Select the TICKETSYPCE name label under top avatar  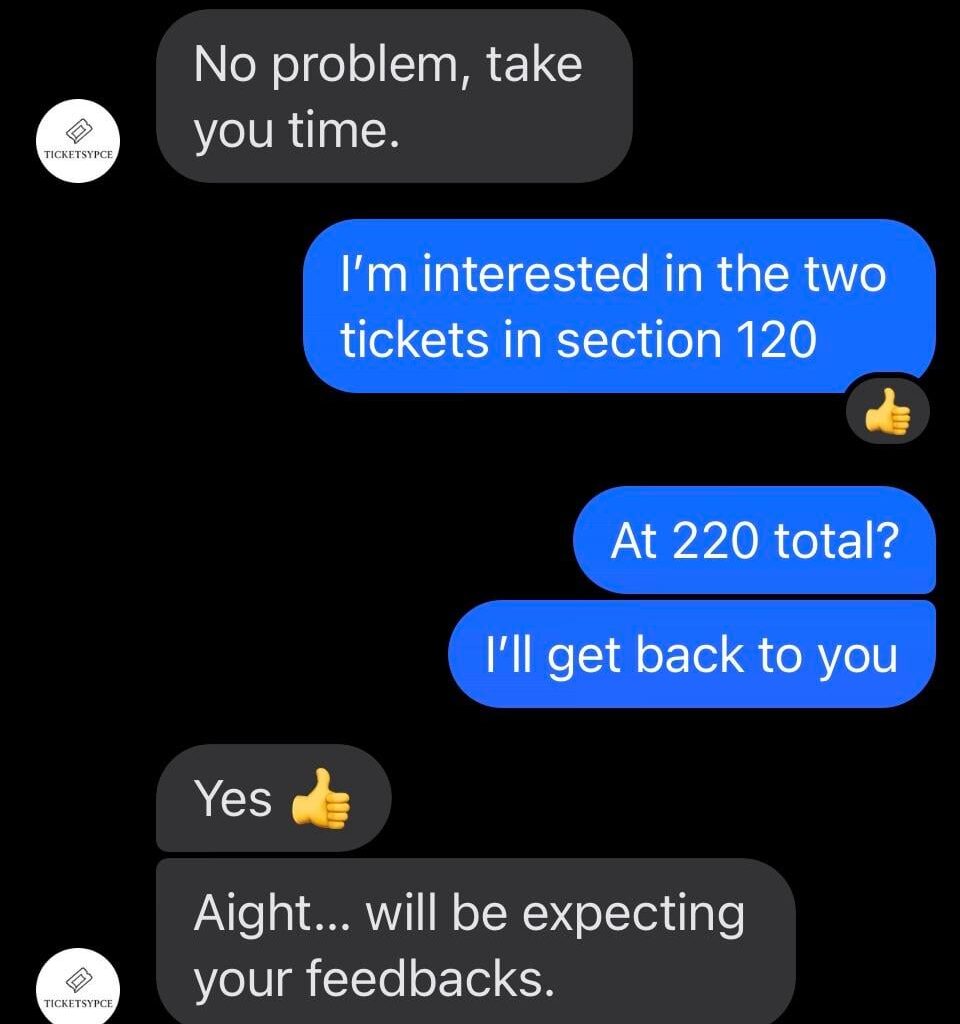coord(78,156)
